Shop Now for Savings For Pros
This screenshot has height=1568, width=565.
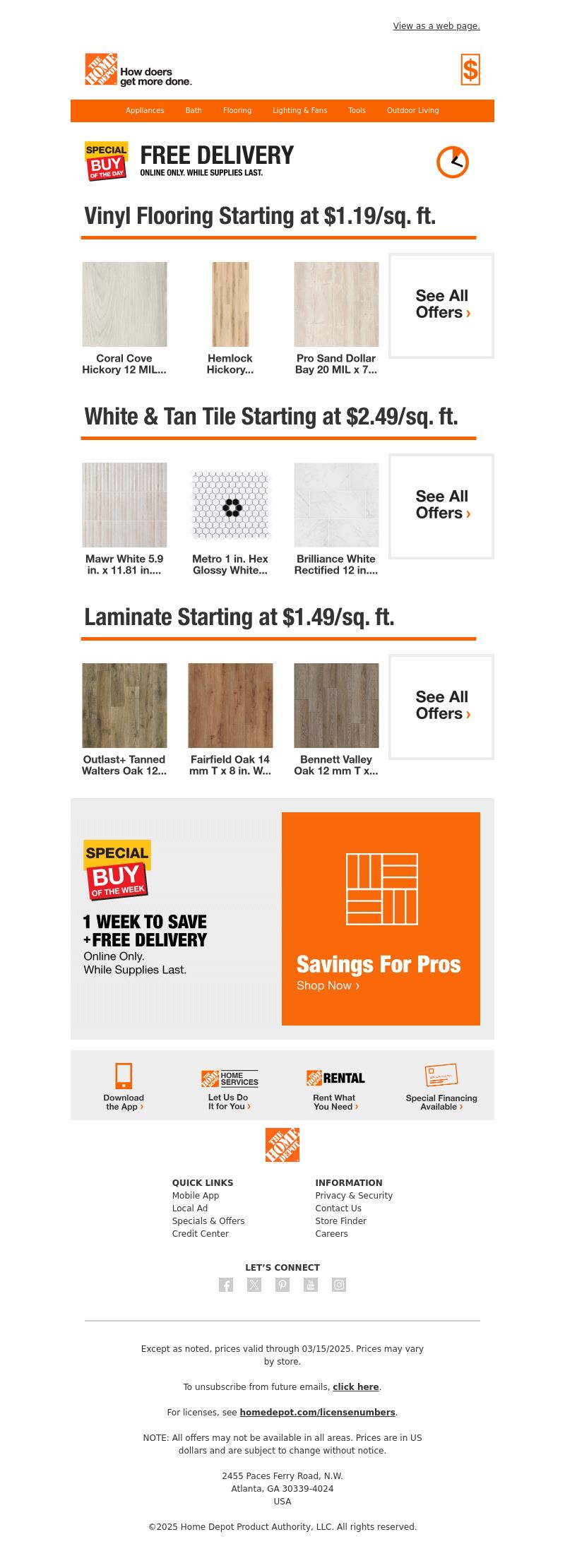pos(328,985)
